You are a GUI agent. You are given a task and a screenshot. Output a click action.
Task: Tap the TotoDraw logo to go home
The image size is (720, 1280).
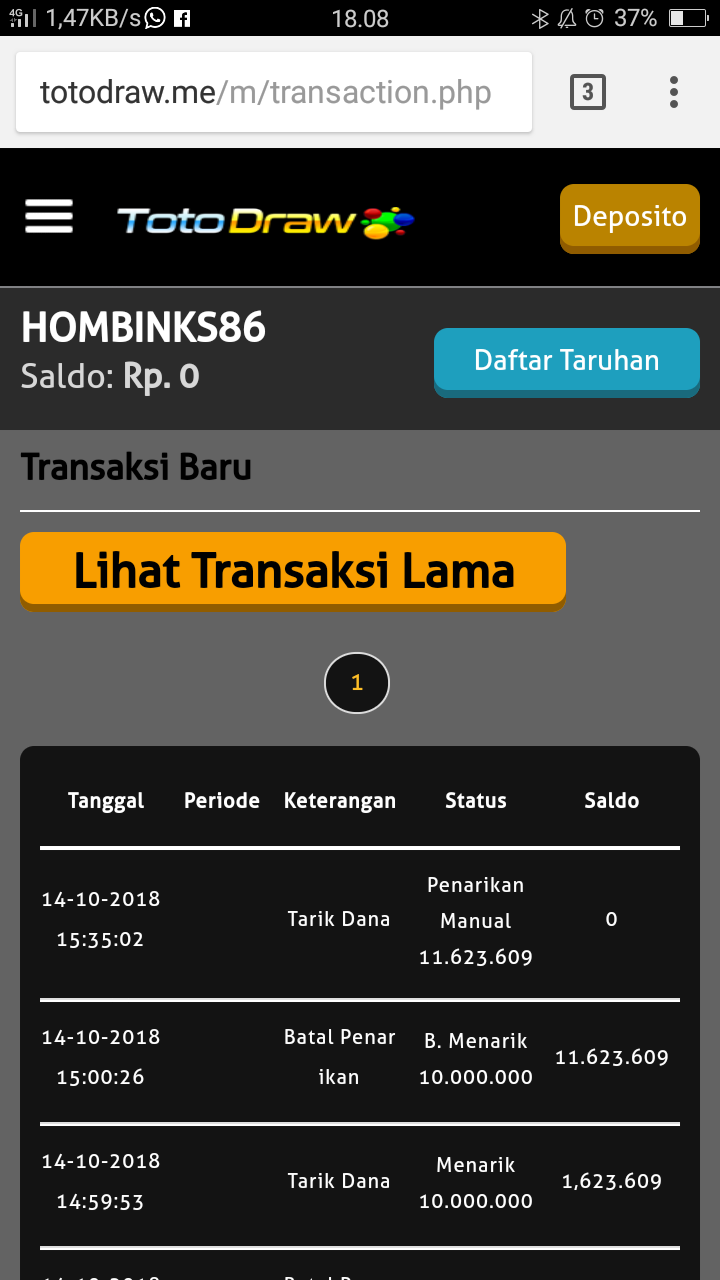pos(265,220)
